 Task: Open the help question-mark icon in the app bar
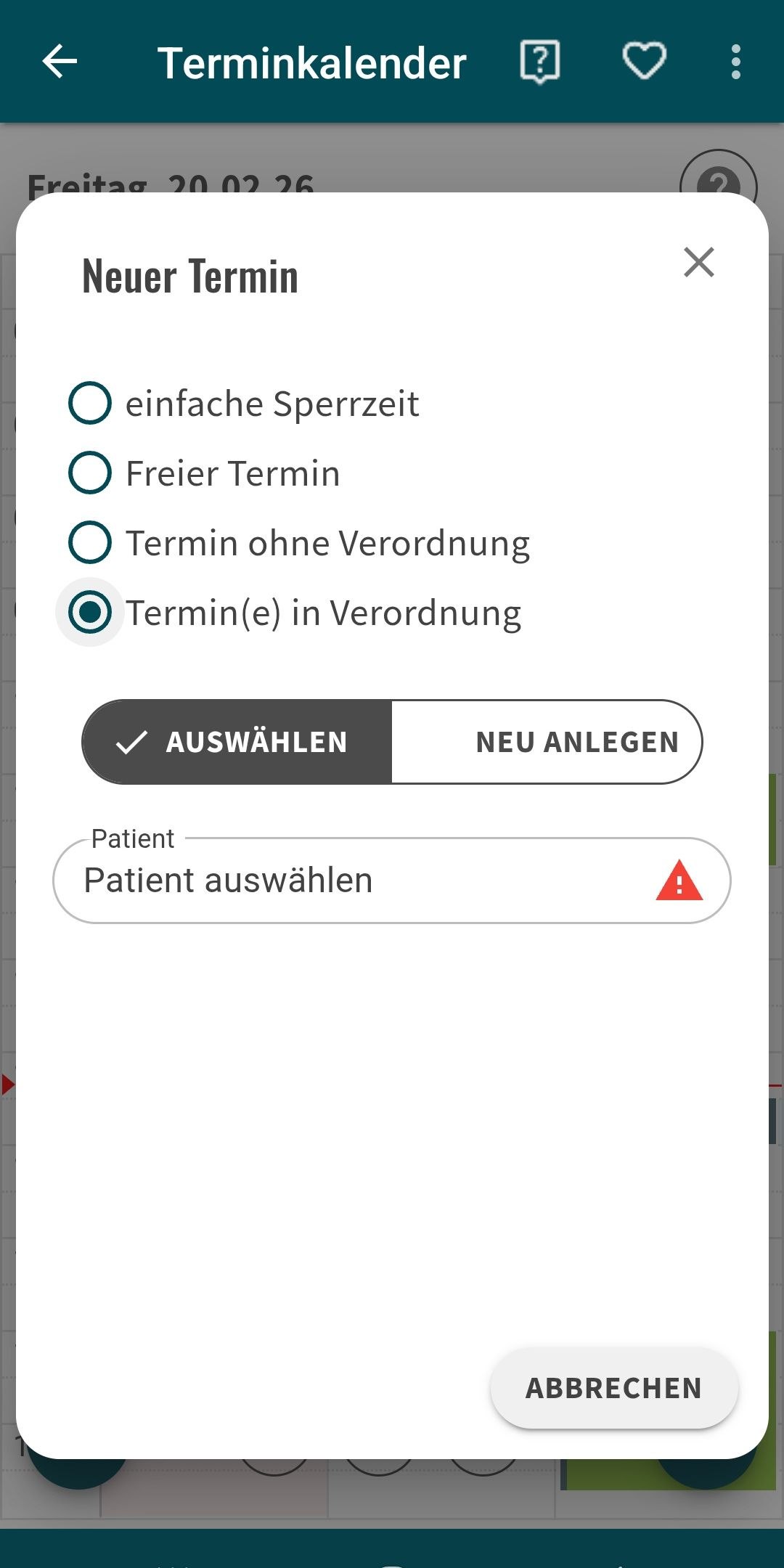539,61
